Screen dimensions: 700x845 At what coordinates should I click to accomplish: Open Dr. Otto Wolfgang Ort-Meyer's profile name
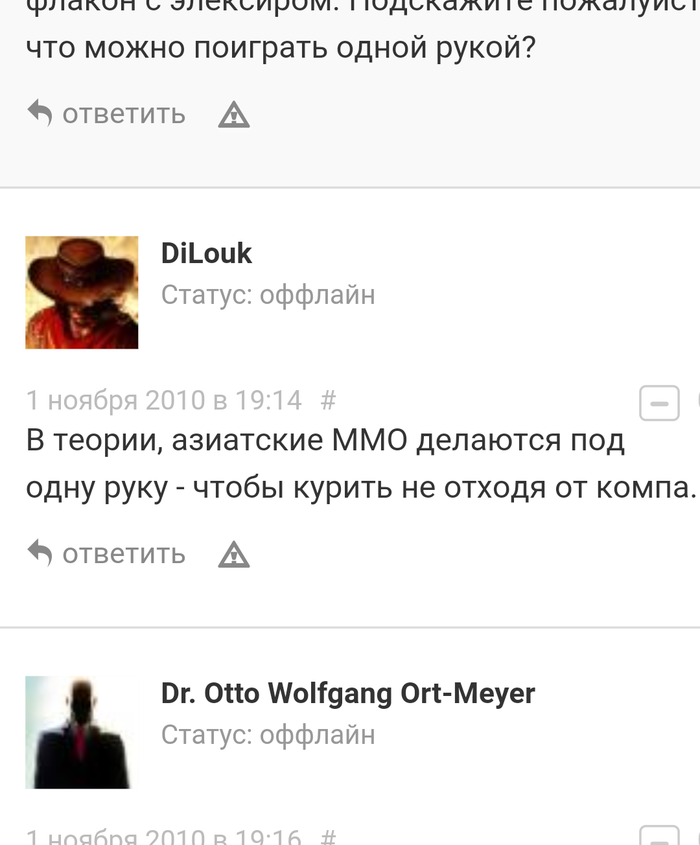(x=347, y=693)
